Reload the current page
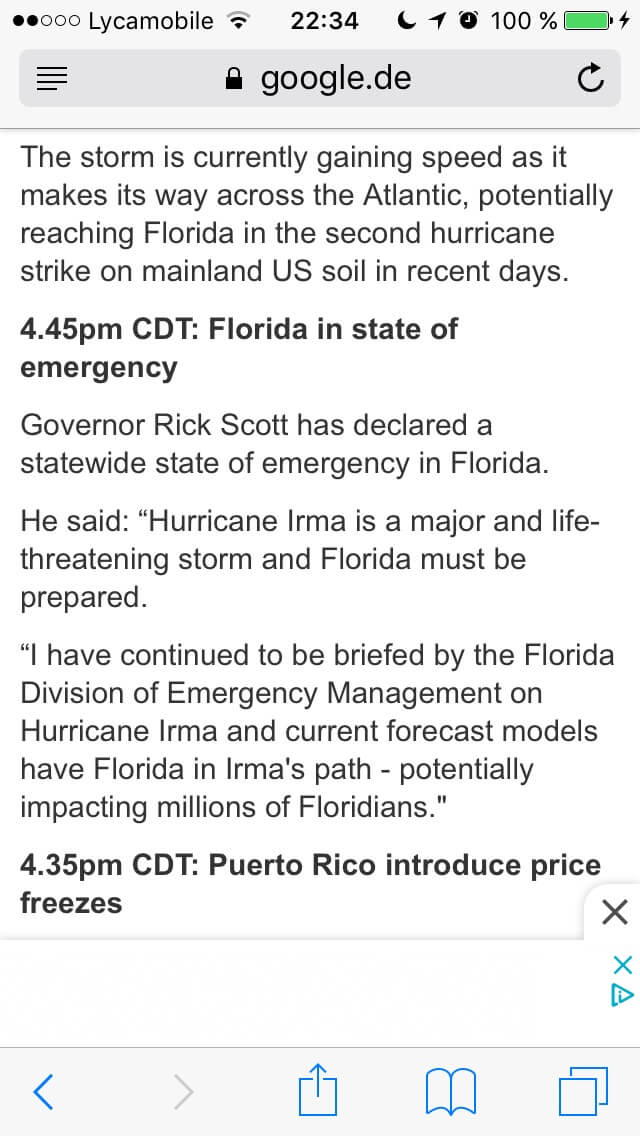This screenshot has height=1136, width=640. pos(590,78)
